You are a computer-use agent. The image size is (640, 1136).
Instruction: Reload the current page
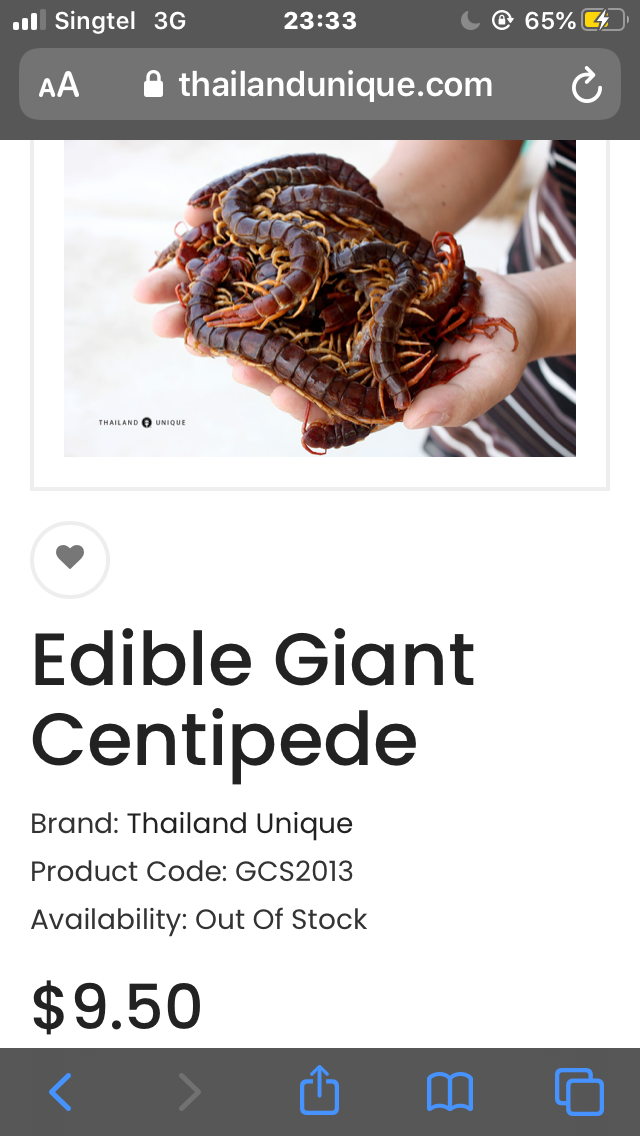click(586, 86)
